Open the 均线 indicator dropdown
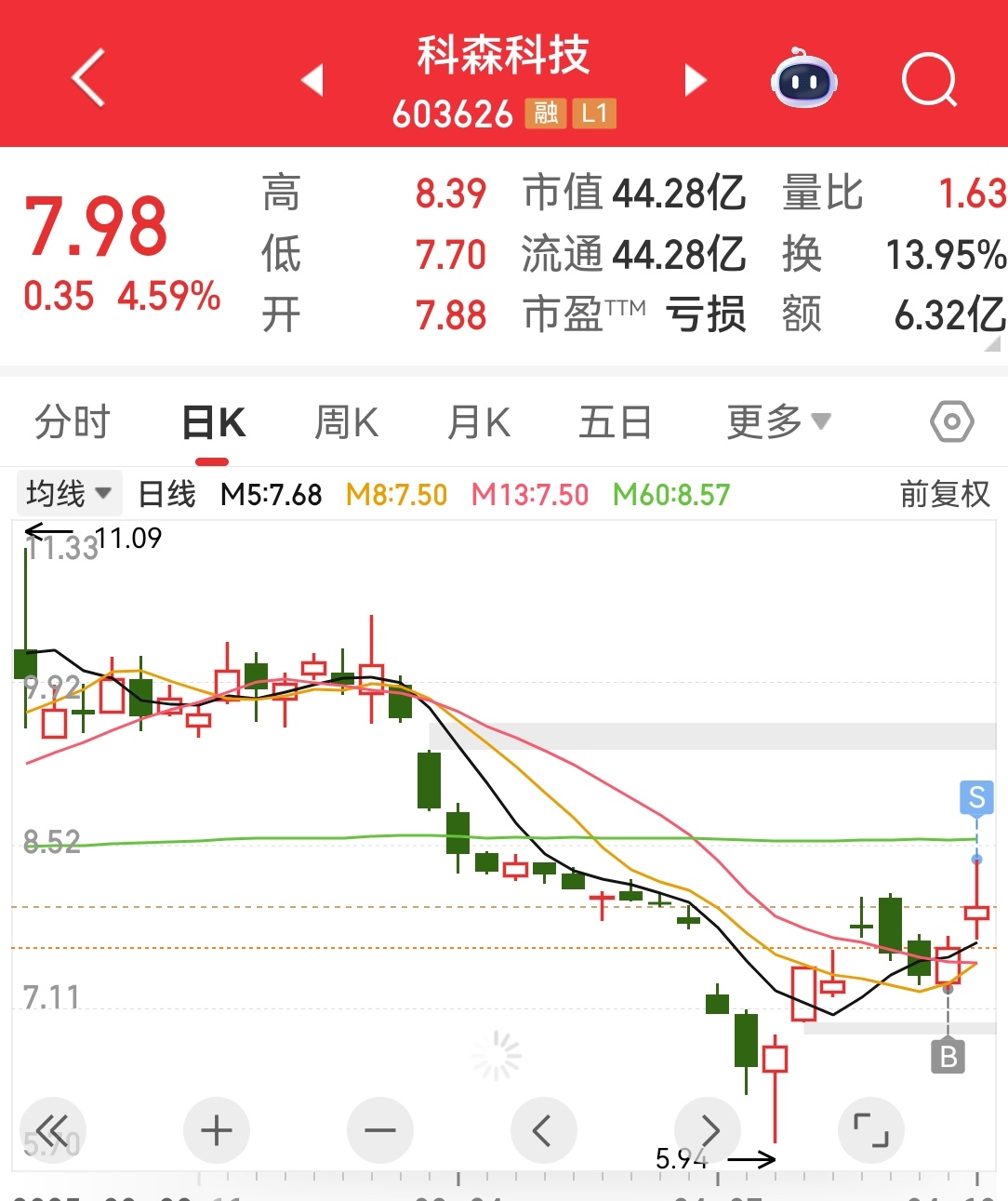This screenshot has height=1201, width=1008. pos(68,493)
